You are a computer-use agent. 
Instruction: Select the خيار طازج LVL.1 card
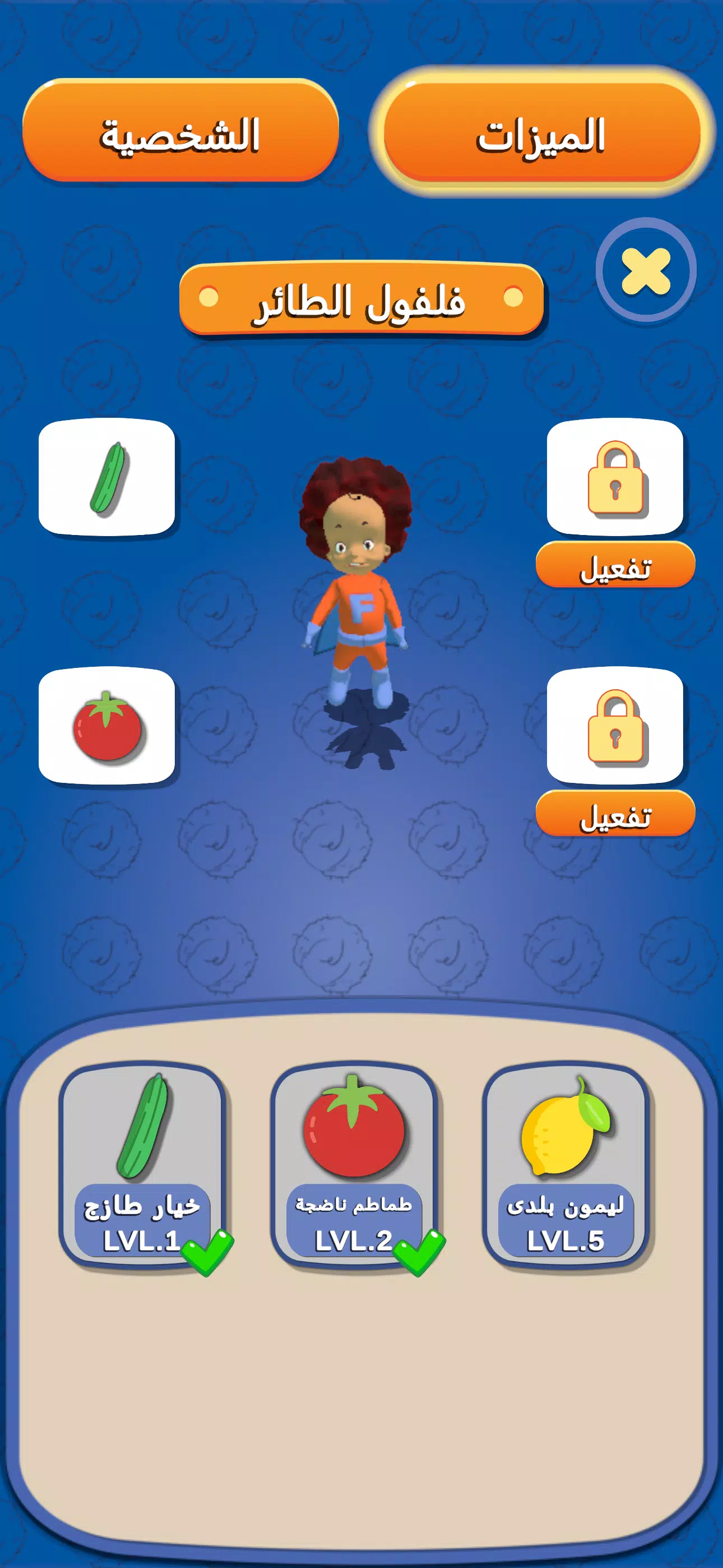(142, 1164)
